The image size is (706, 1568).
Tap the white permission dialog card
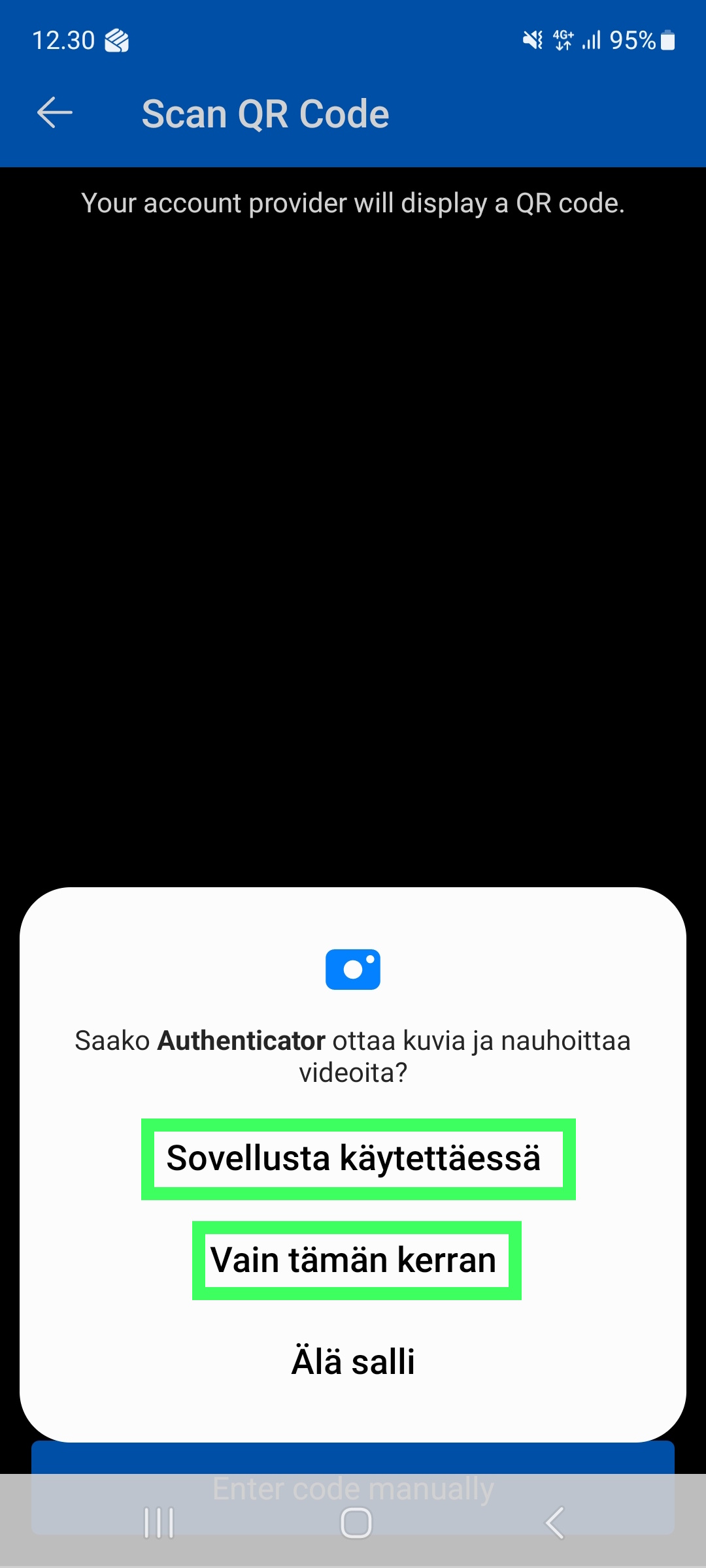pyautogui.click(x=353, y=934)
